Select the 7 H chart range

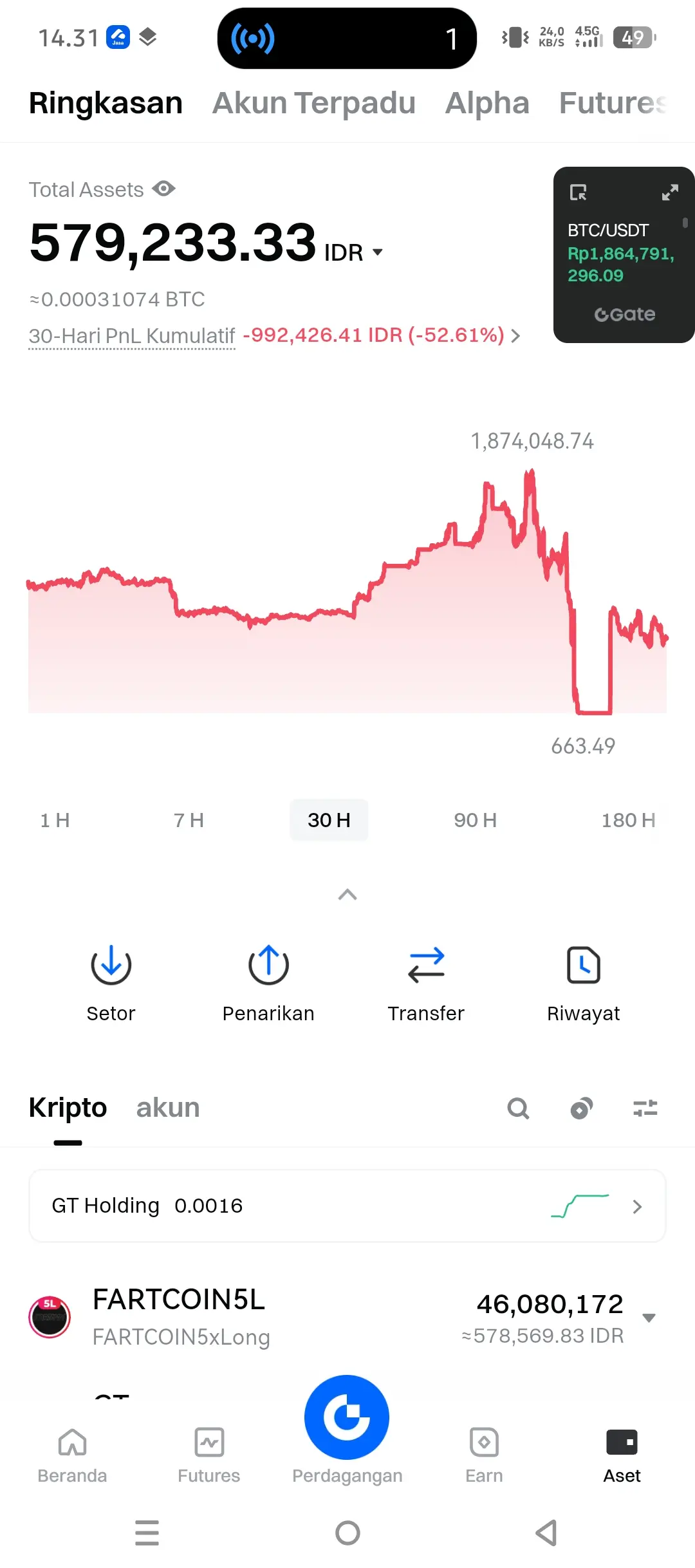point(189,820)
